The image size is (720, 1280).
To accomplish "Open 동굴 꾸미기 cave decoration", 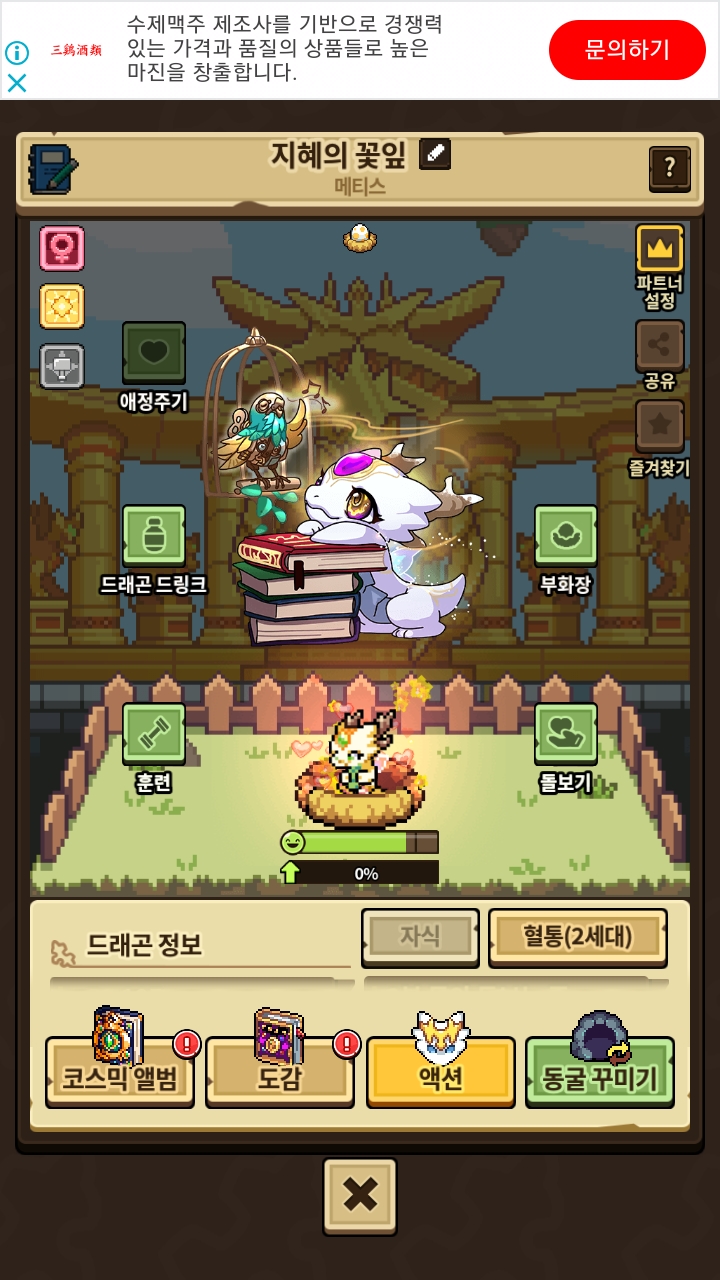I will [599, 1079].
